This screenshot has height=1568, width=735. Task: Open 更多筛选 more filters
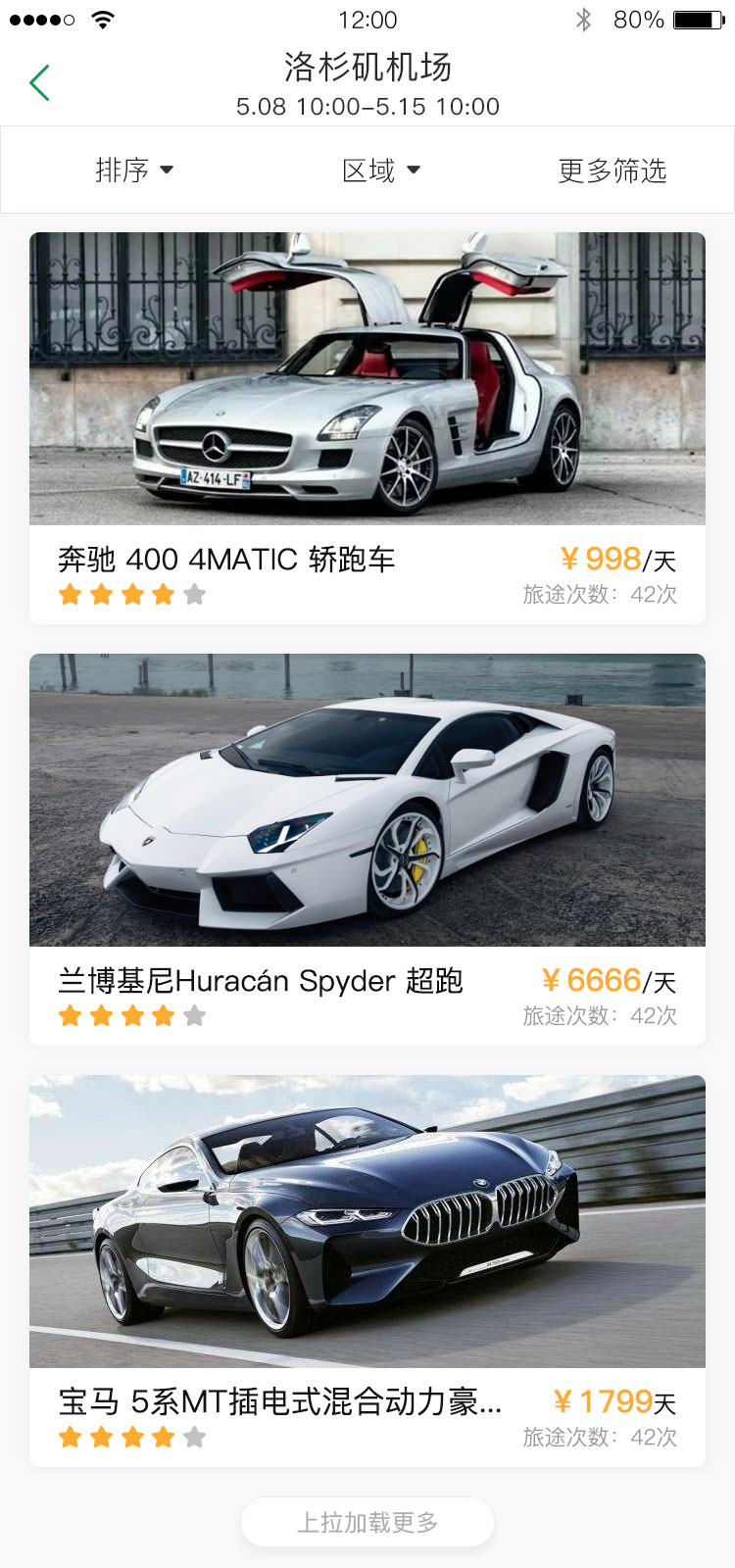pyautogui.click(x=612, y=171)
